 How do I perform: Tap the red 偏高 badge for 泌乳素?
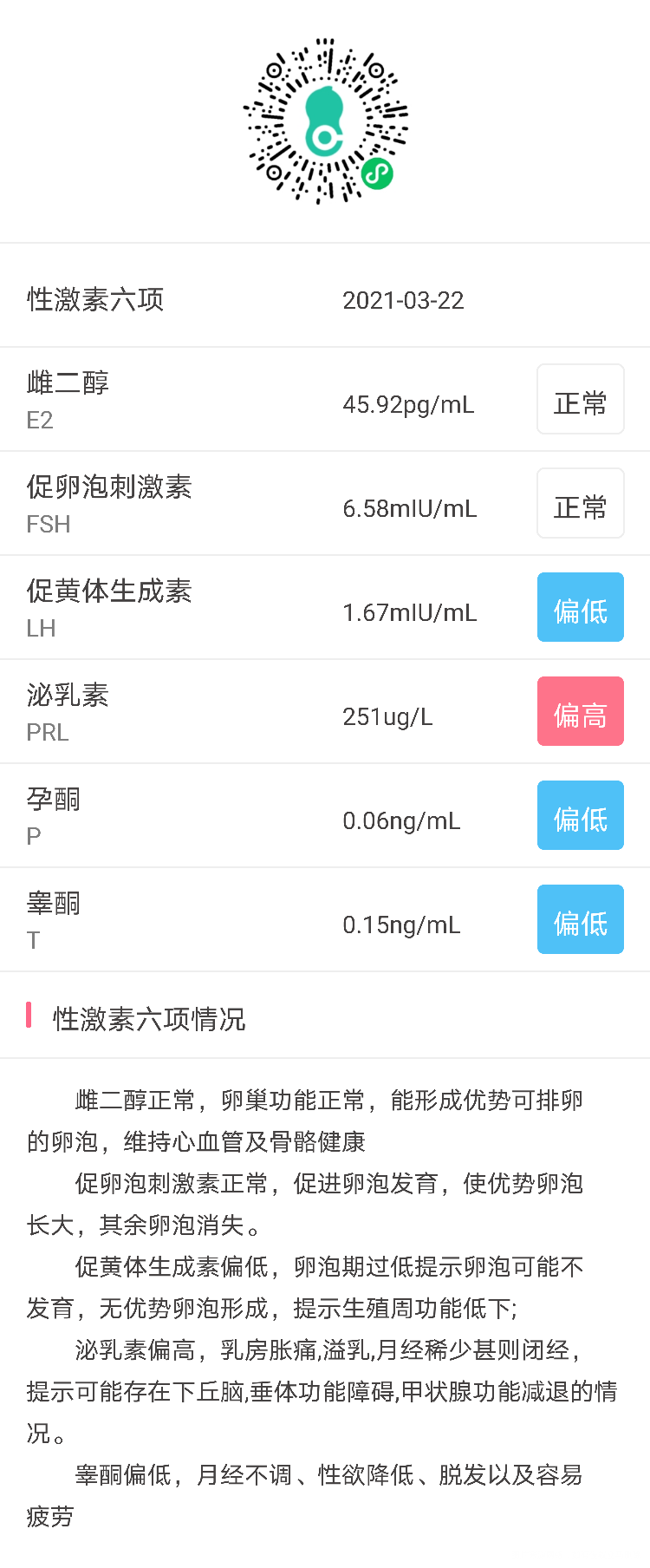580,711
